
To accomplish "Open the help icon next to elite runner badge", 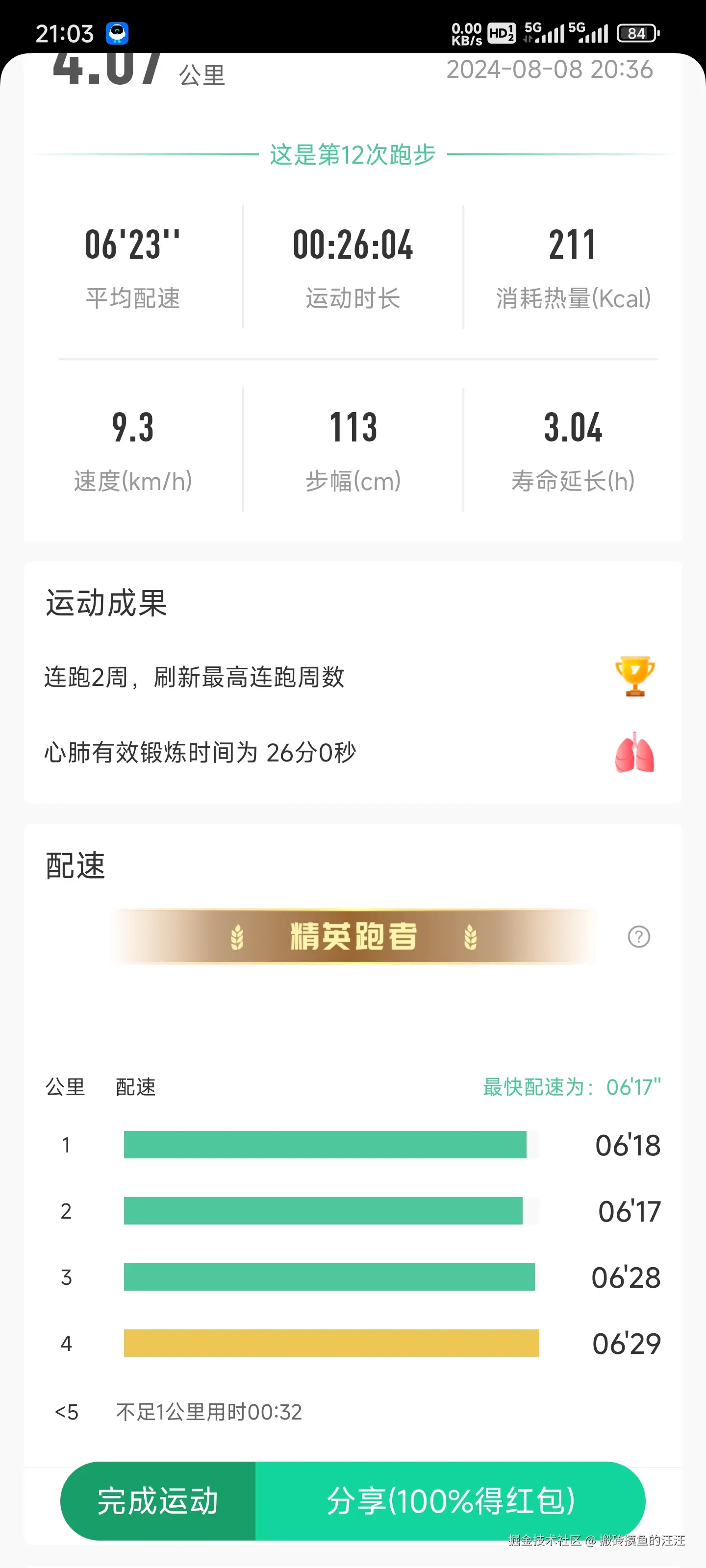I will click(x=638, y=937).
